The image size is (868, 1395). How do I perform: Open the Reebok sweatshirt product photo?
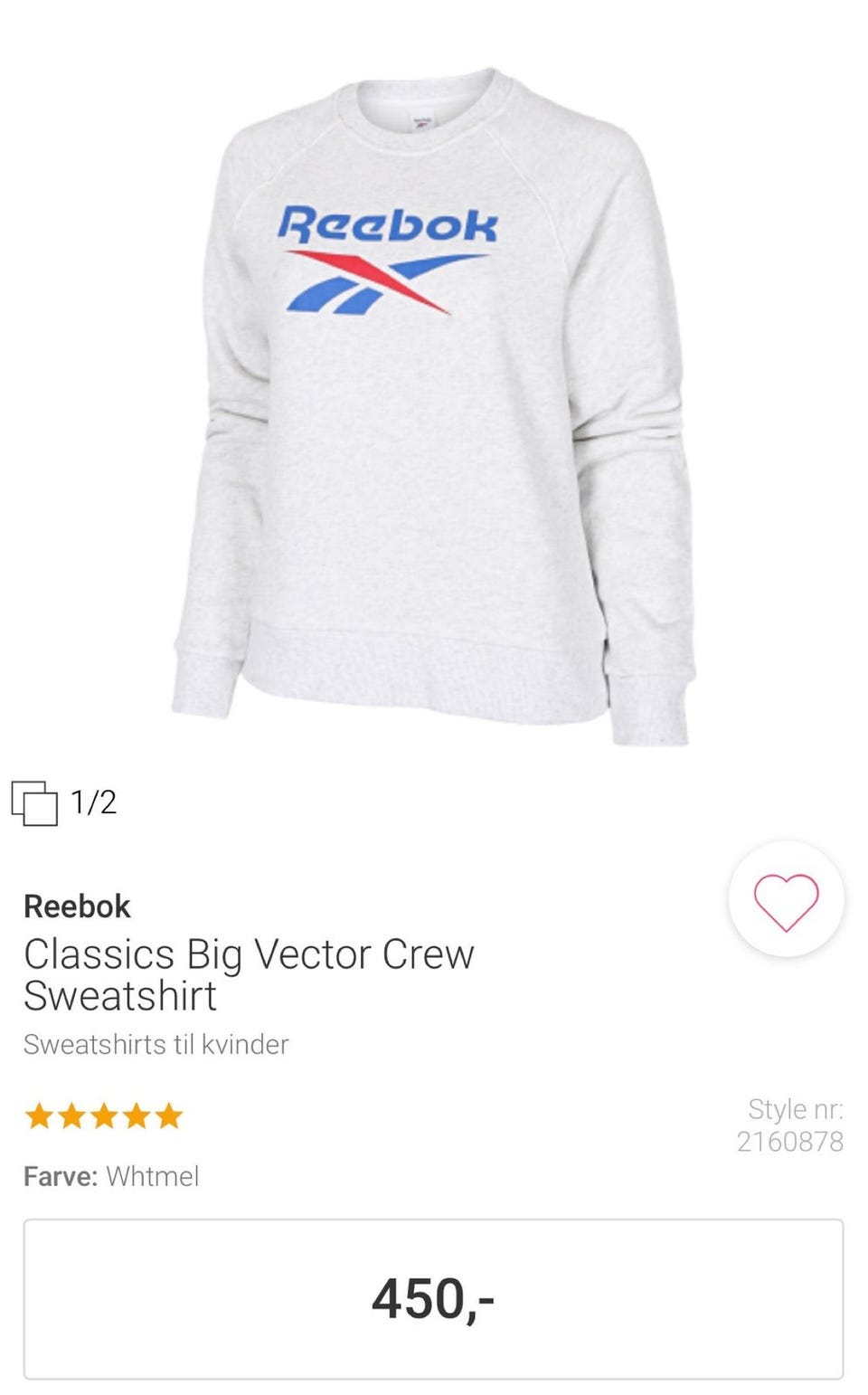click(434, 404)
